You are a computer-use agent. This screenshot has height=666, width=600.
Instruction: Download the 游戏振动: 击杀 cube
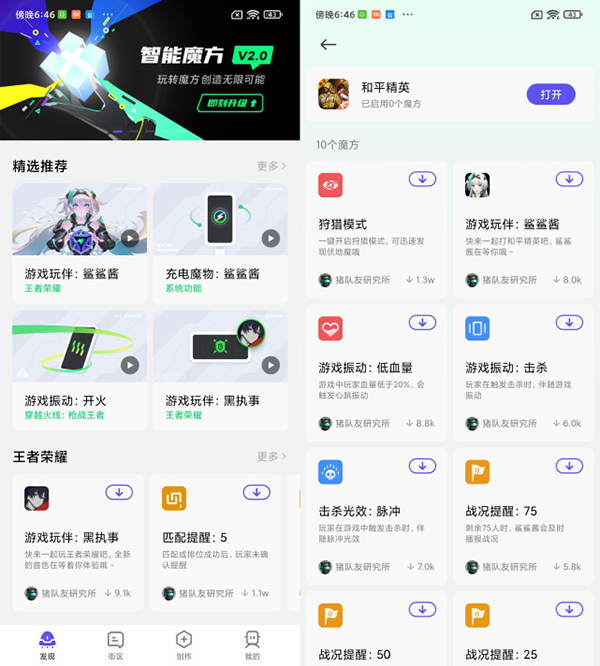click(x=569, y=322)
